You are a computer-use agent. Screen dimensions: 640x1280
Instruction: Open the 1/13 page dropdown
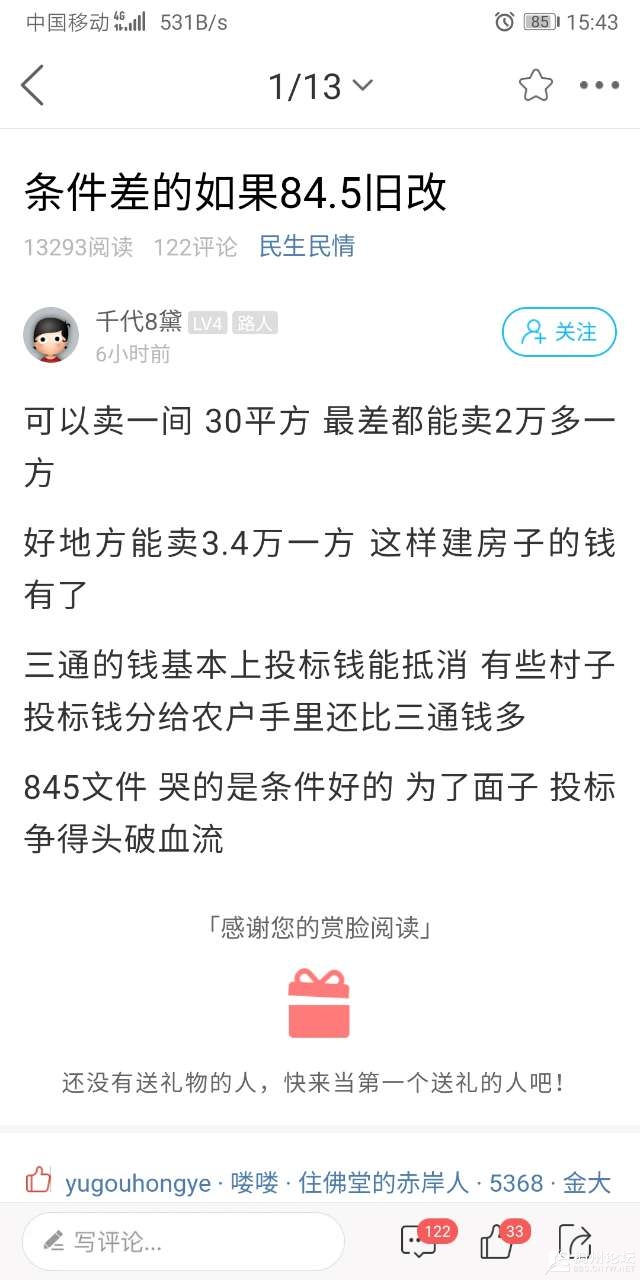tap(320, 86)
